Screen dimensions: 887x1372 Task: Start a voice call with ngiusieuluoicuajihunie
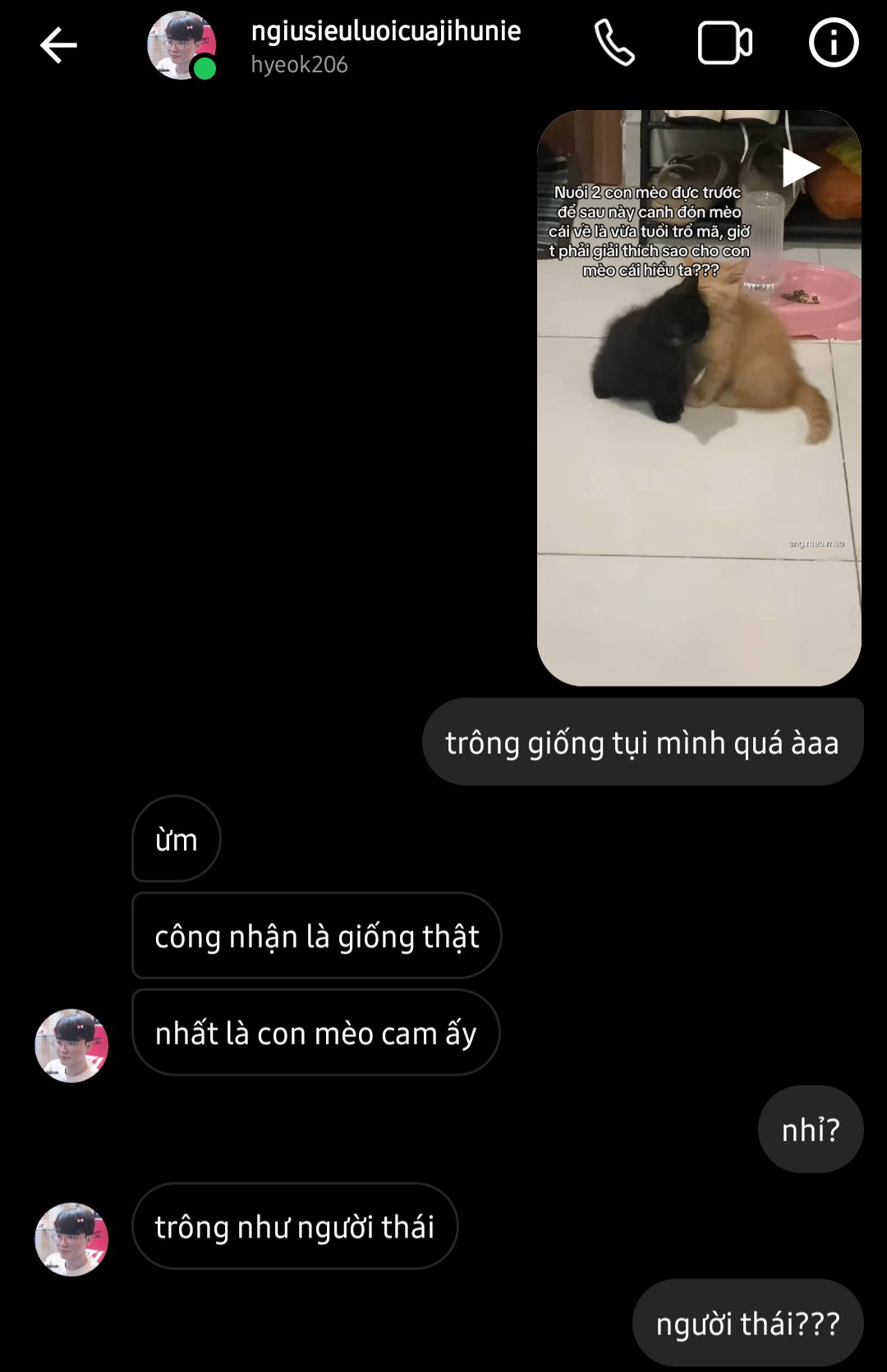tap(614, 44)
